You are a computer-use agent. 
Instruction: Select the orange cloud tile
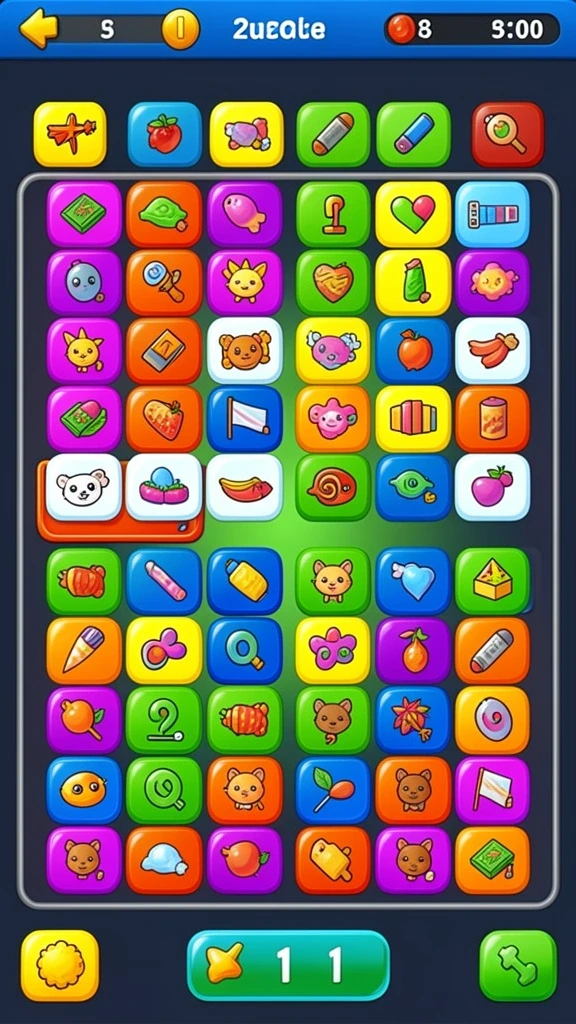pos(164,860)
